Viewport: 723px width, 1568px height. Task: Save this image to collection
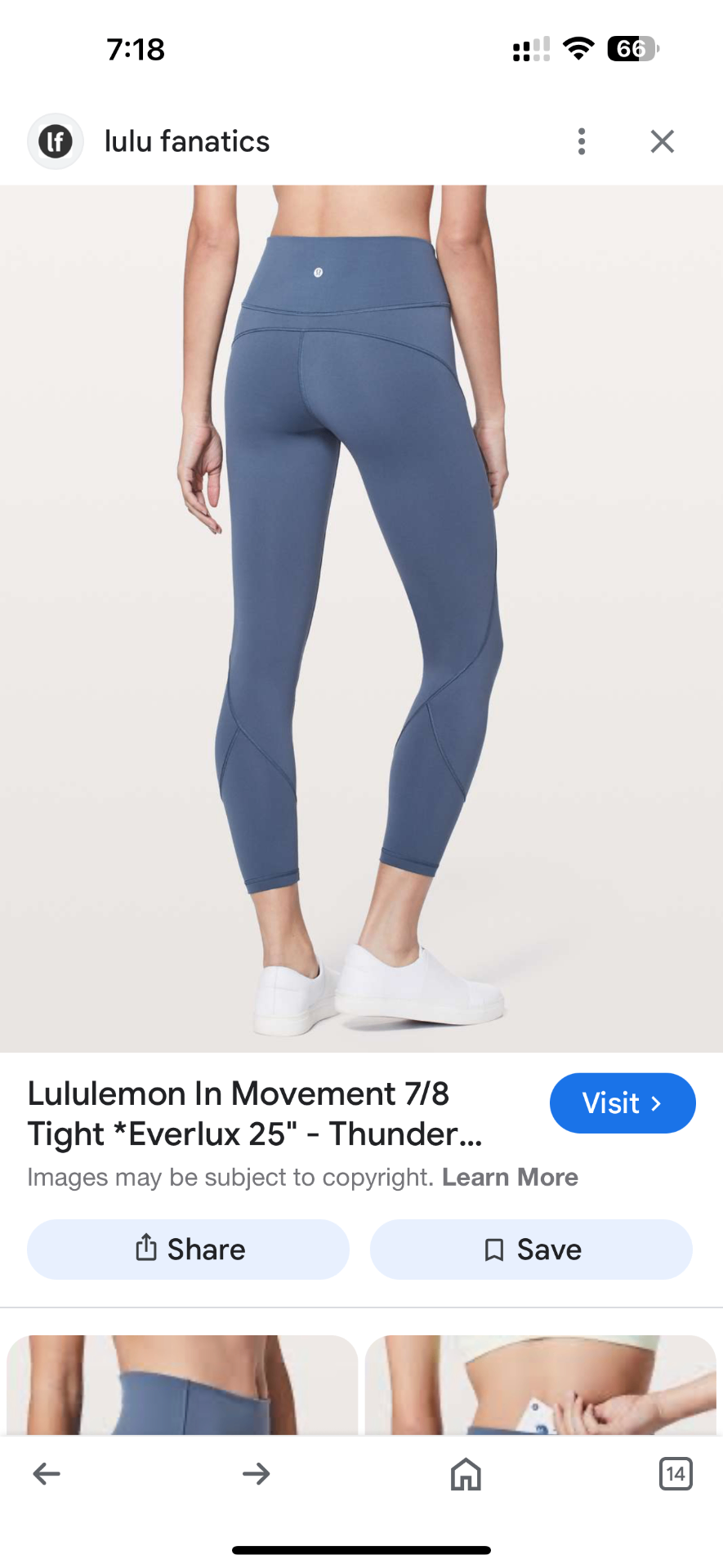click(x=531, y=1249)
